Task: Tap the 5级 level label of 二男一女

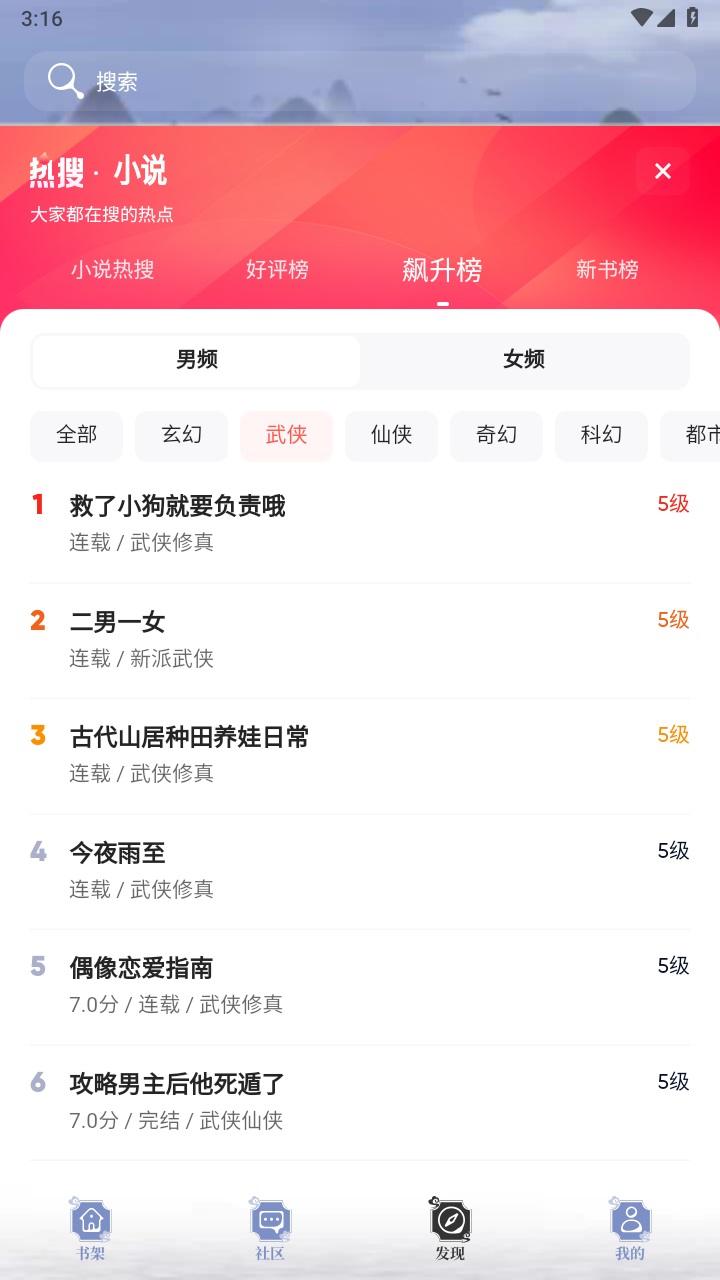Action: point(672,620)
